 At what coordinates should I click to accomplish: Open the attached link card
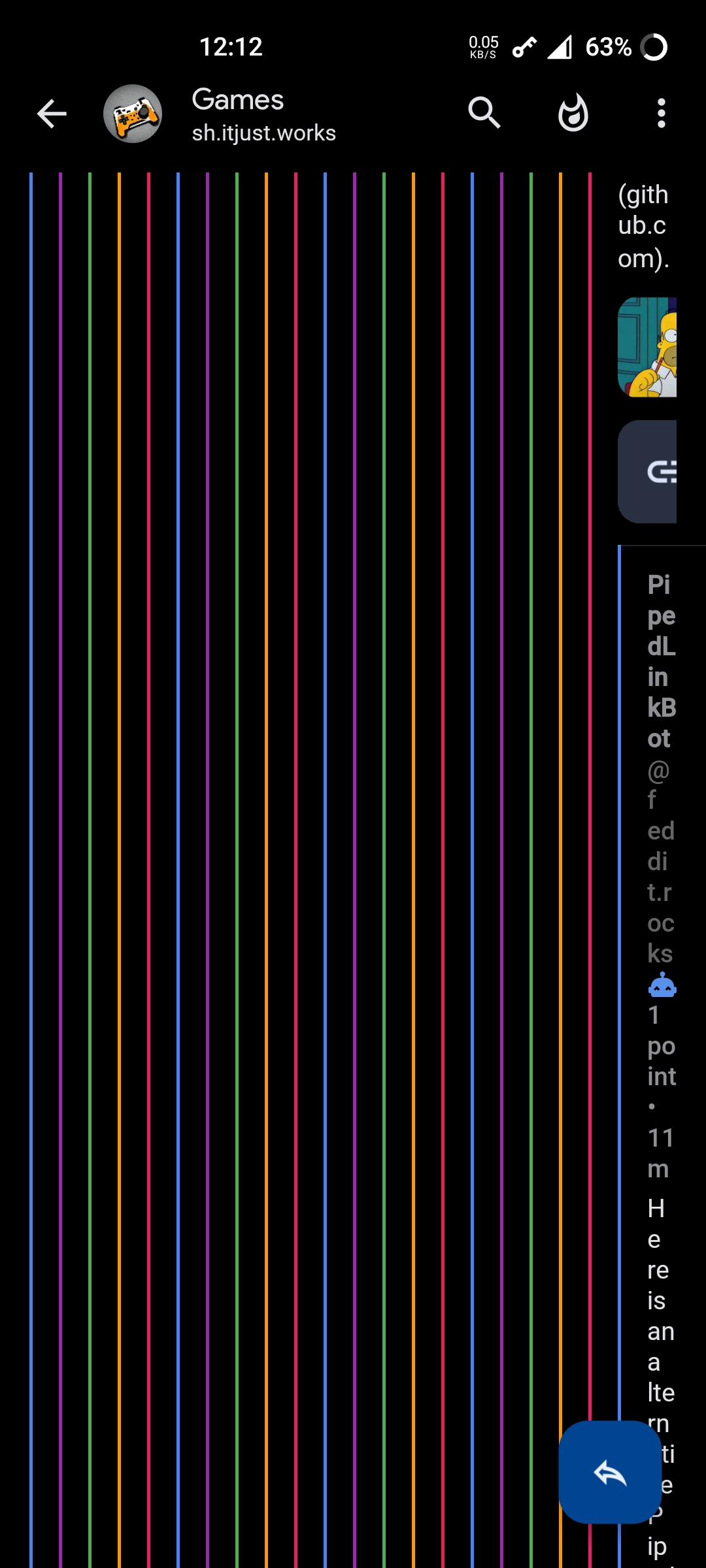pyautogui.click(x=648, y=472)
